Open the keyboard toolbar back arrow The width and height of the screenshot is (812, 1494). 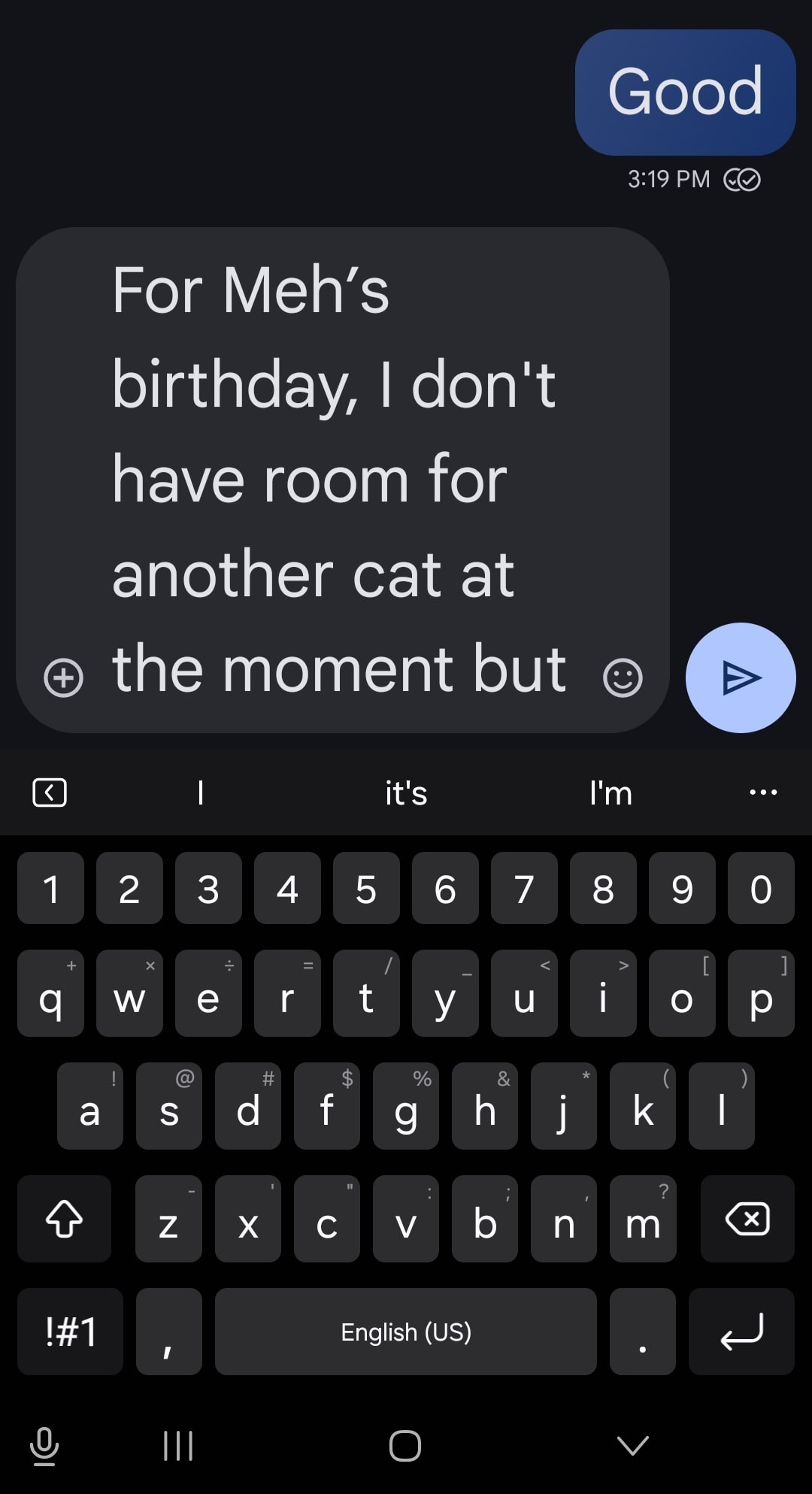[x=50, y=792]
